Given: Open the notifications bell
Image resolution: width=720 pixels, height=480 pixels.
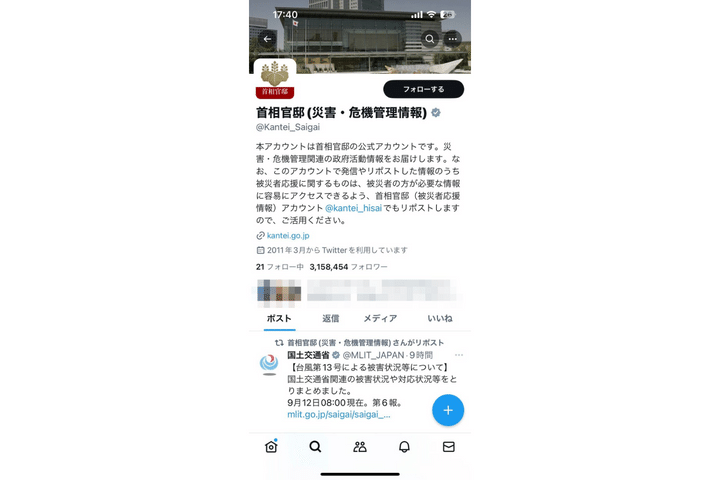Looking at the screenshot, I should [x=404, y=447].
